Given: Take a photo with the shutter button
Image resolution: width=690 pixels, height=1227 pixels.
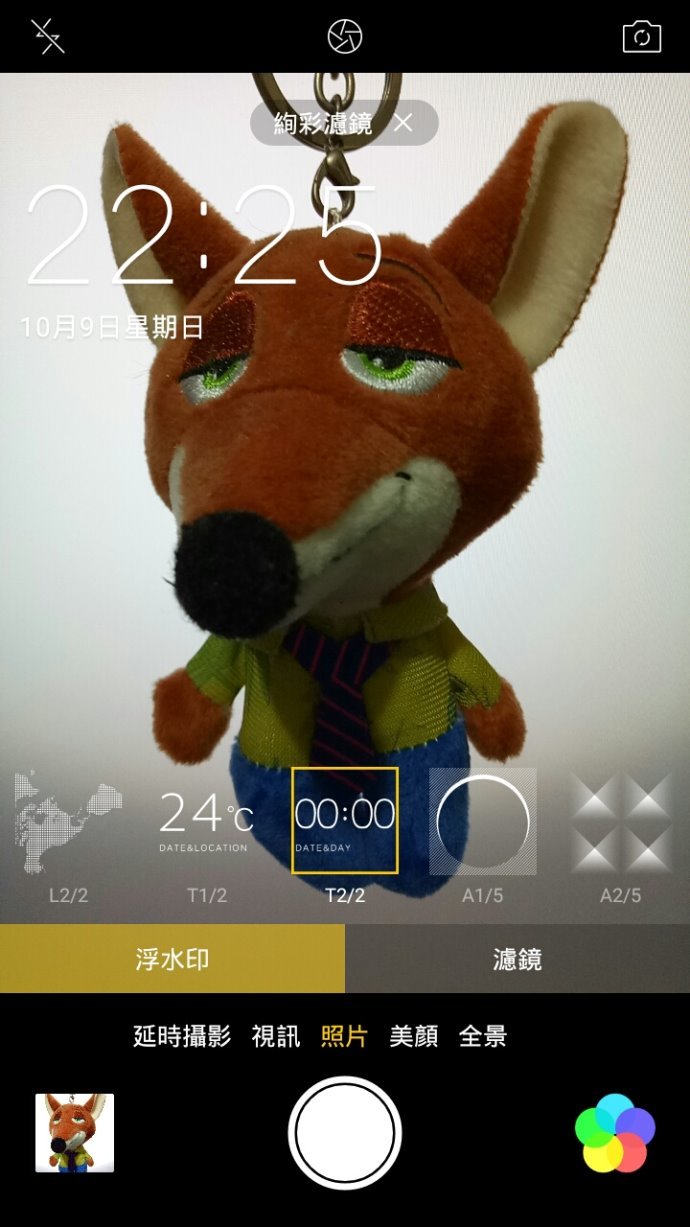Looking at the screenshot, I should pyautogui.click(x=345, y=1133).
